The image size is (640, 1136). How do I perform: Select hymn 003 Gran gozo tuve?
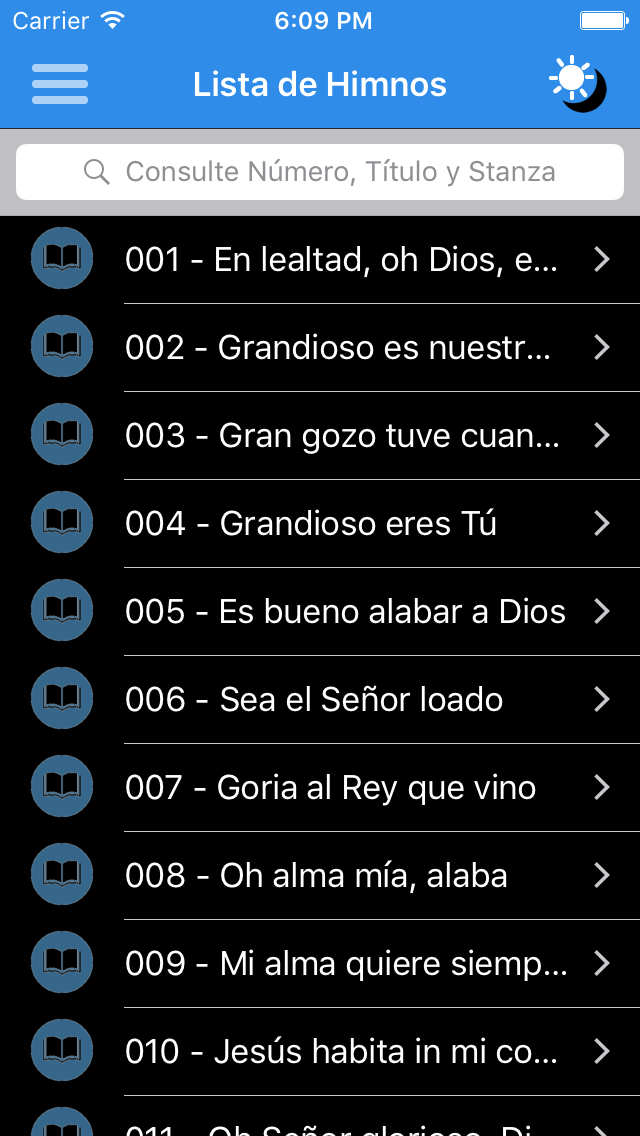click(320, 435)
